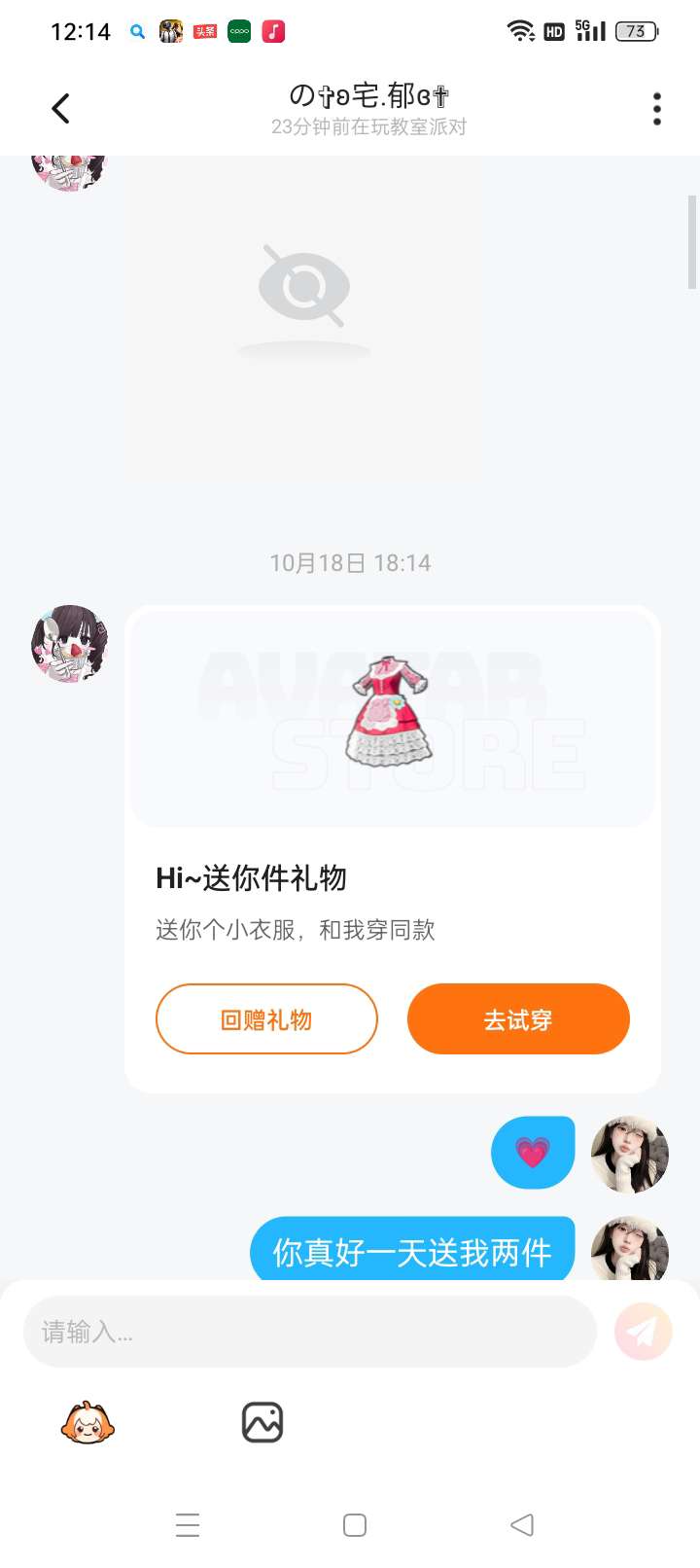Open the three-dot overflow menu

pos(657,109)
